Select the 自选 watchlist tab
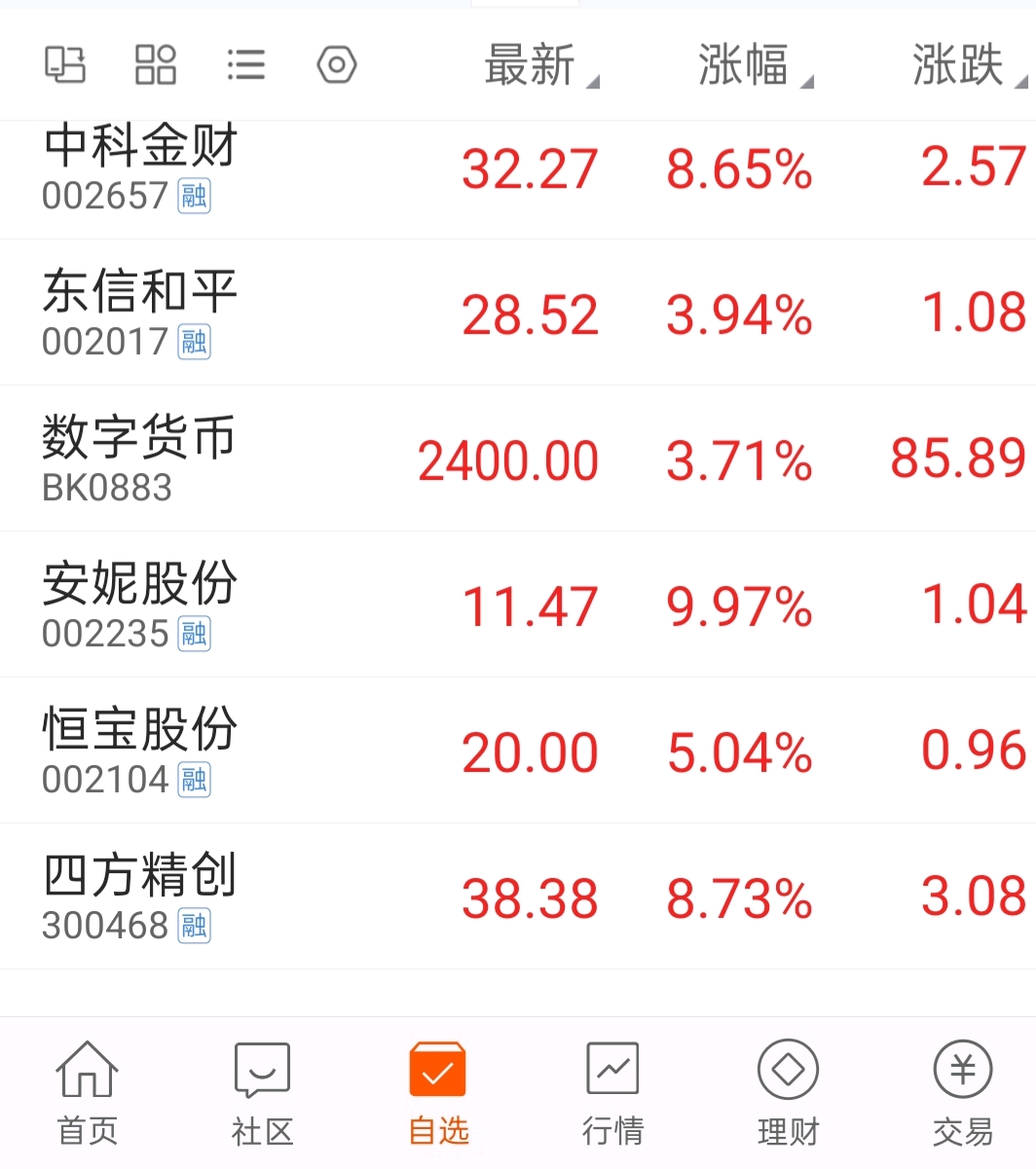This screenshot has width=1036, height=1169. [438, 1092]
